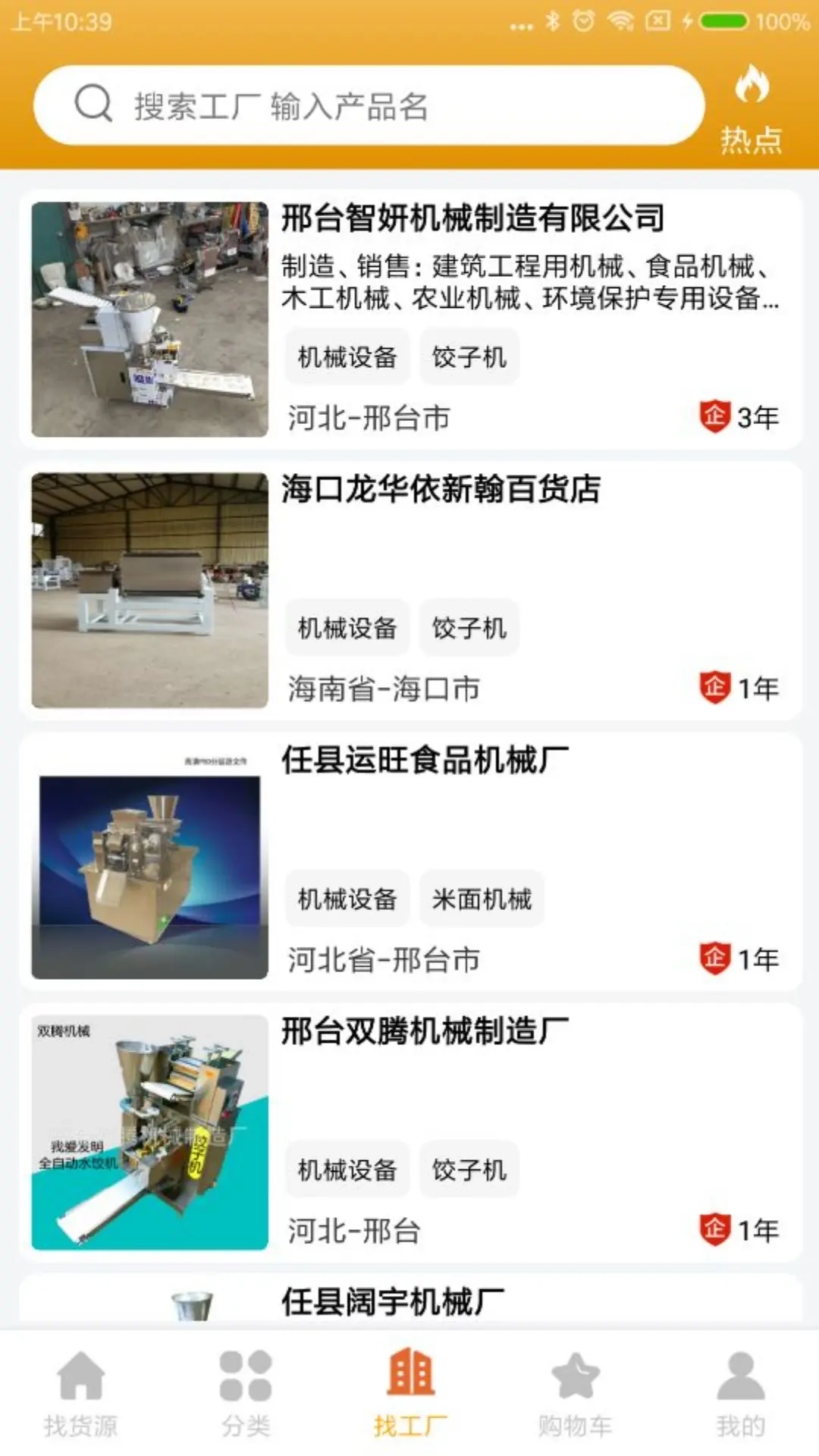The width and height of the screenshot is (819, 1456).
Task: Open 任县运旺食品机械厂 listing
Action: coord(425,760)
